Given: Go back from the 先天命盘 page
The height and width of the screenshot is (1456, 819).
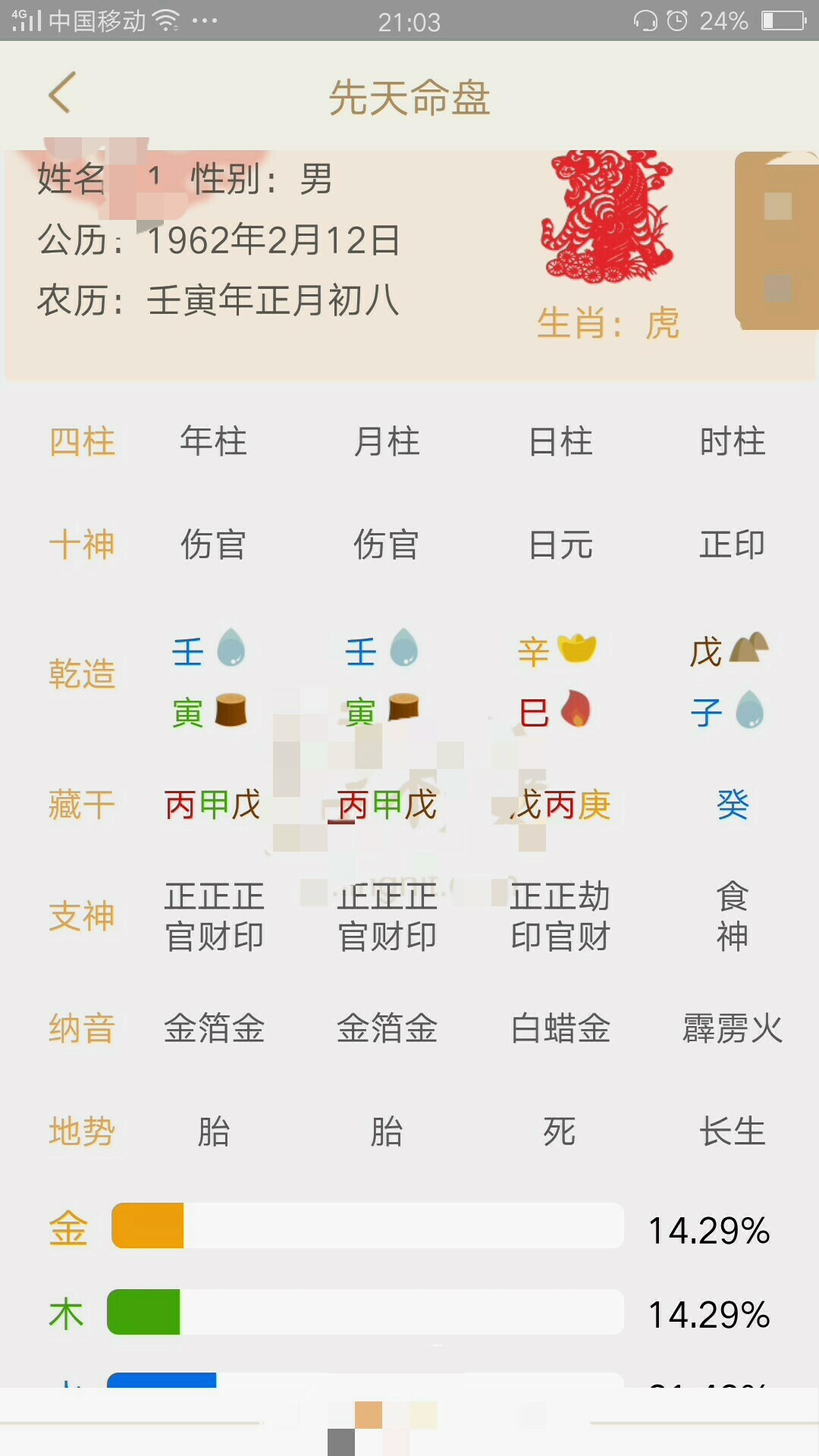Looking at the screenshot, I should 62,93.
